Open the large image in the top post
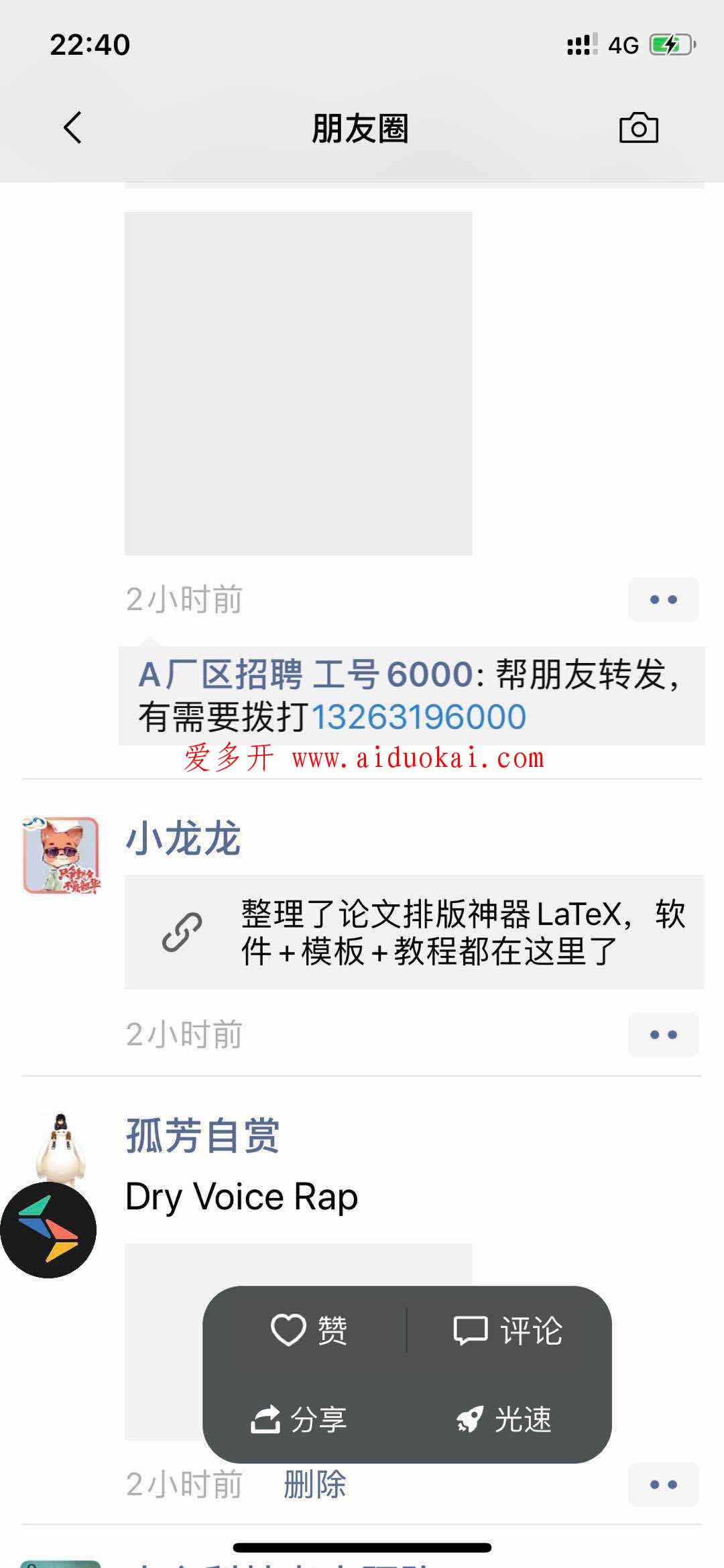 [298, 383]
